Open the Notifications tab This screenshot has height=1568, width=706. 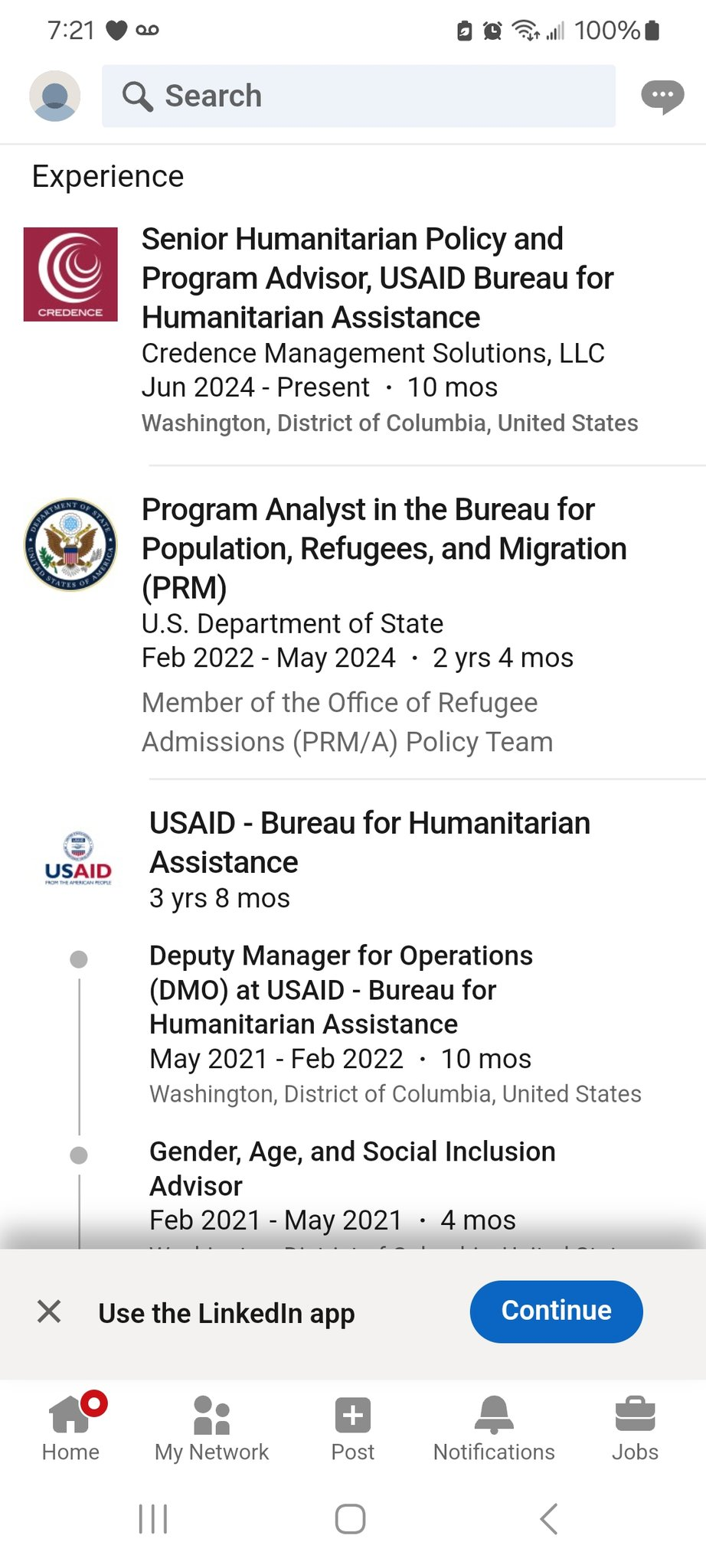coord(494,1428)
